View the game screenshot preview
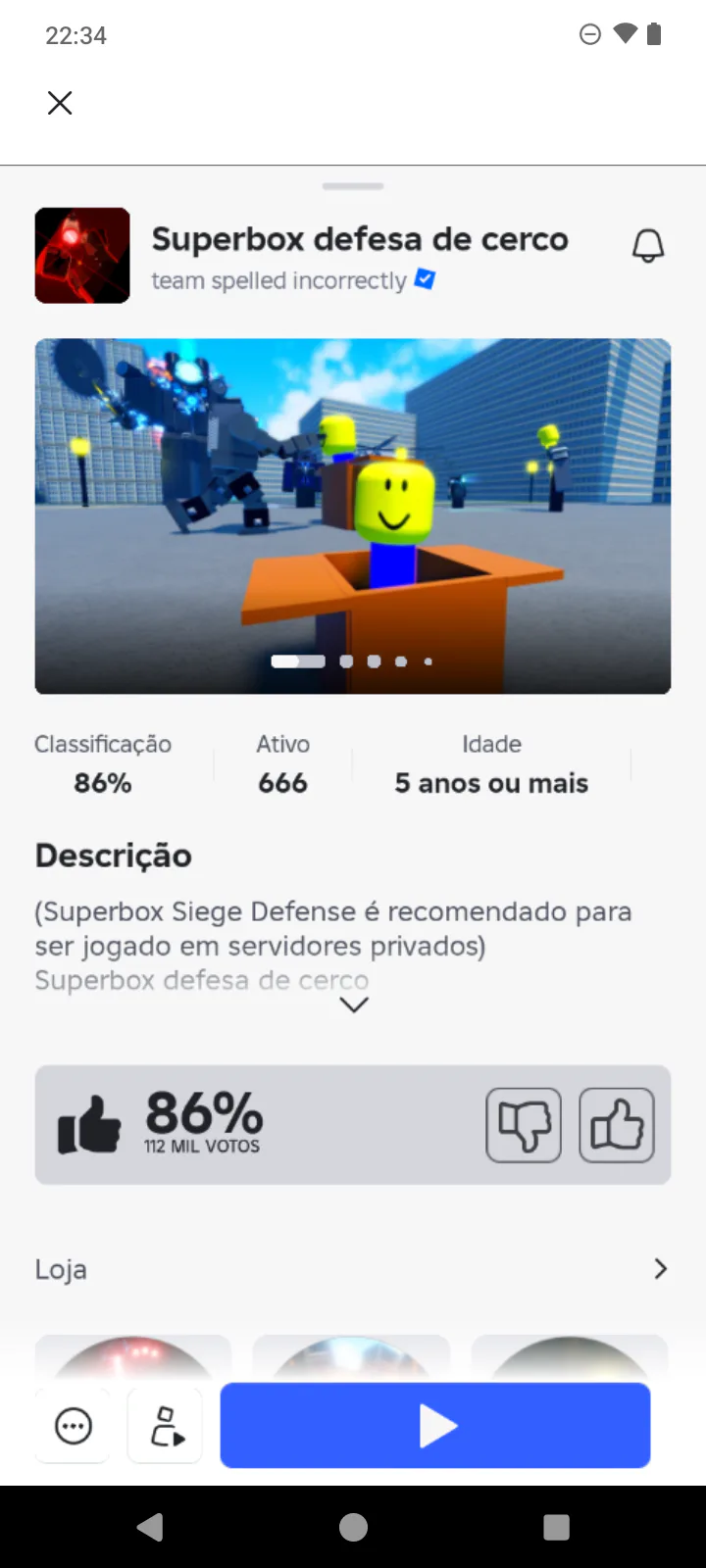Screen dimensions: 706x1568 click(x=353, y=515)
